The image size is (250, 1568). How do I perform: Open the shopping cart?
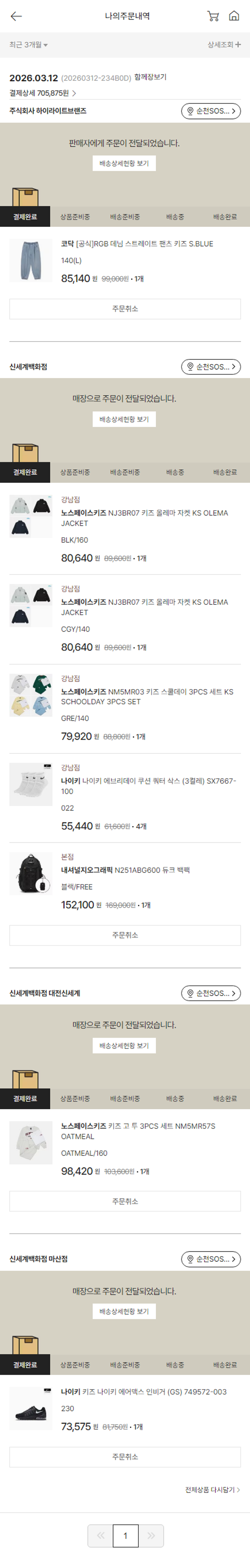[213, 16]
